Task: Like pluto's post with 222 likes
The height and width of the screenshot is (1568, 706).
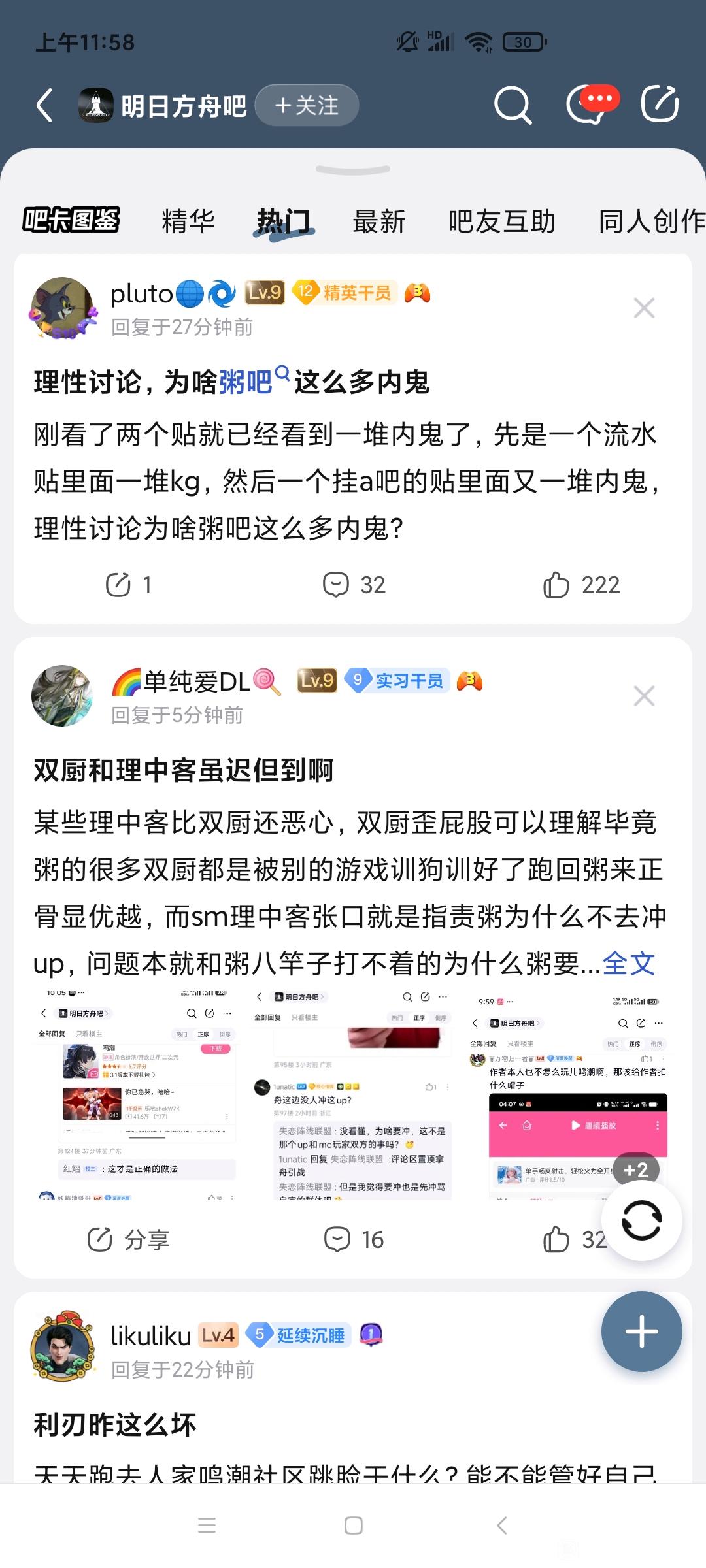Action: click(580, 585)
